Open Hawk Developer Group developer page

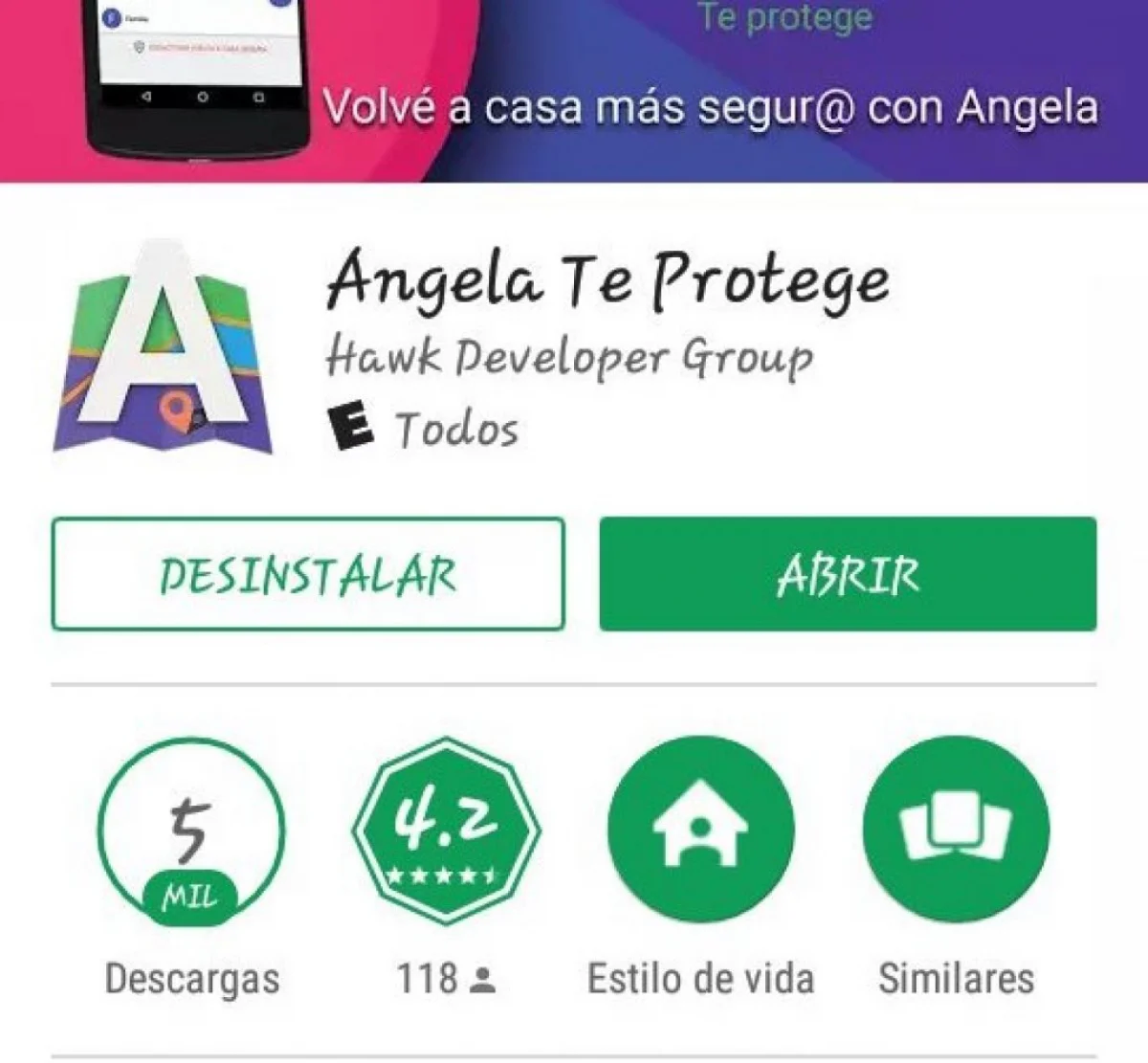click(x=569, y=358)
